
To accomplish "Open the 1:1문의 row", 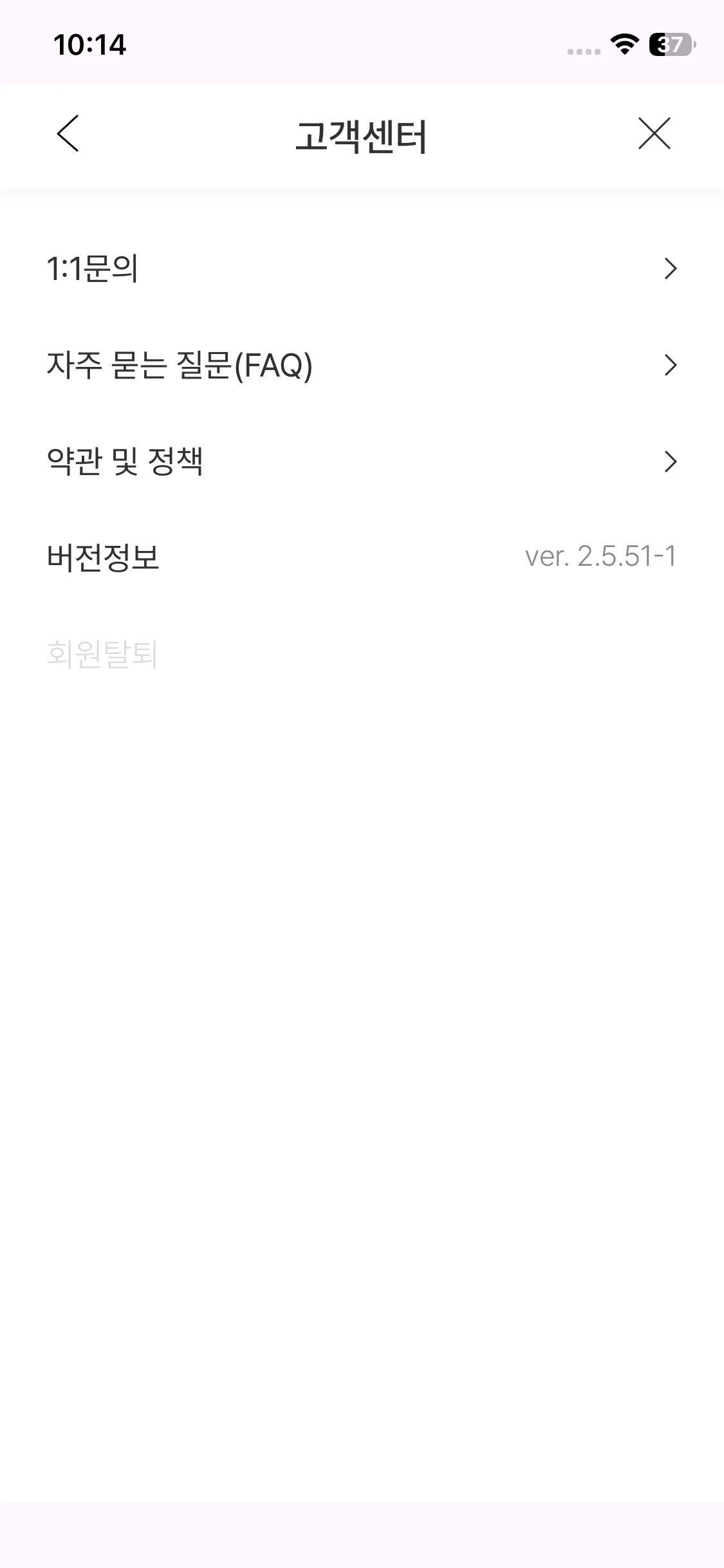I will [362, 268].
